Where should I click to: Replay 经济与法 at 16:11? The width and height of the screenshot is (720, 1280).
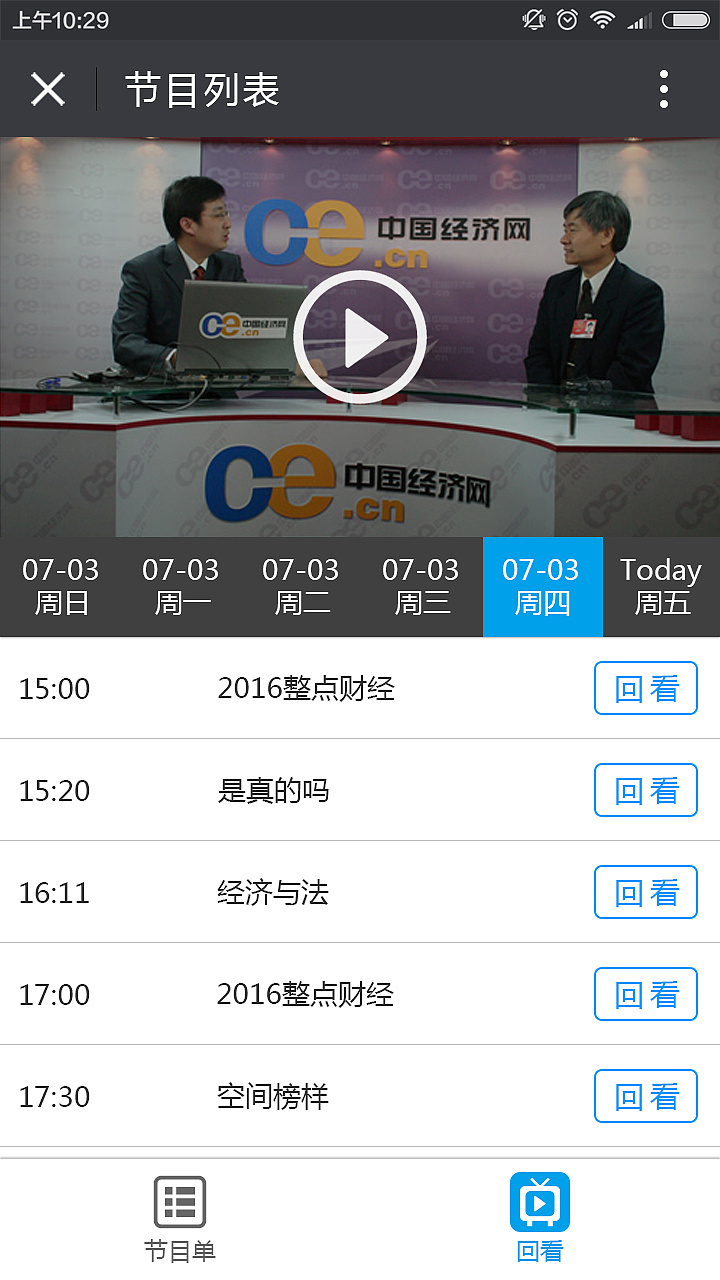[x=645, y=892]
